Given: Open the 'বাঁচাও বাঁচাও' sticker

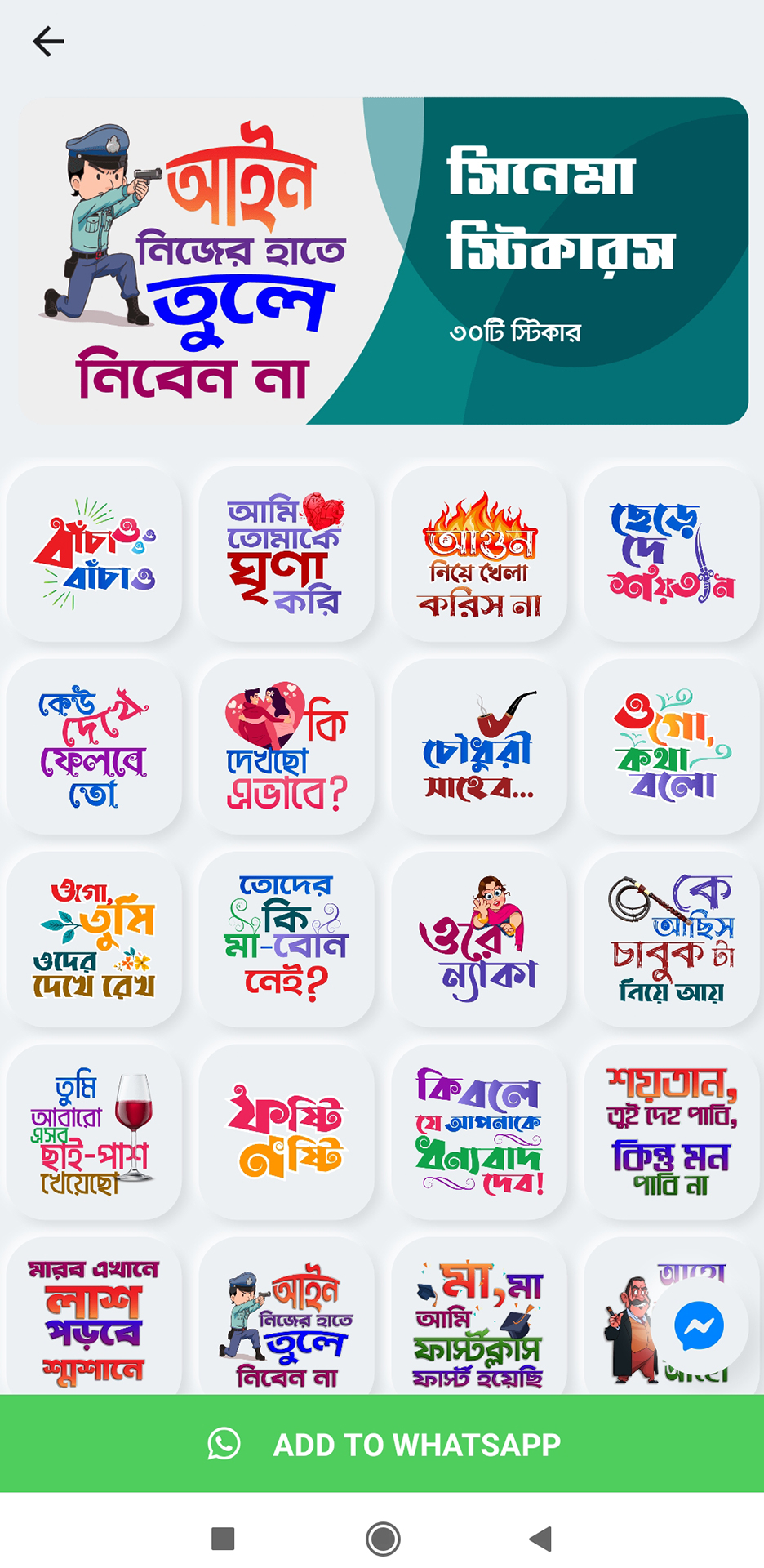Looking at the screenshot, I should point(94,554).
